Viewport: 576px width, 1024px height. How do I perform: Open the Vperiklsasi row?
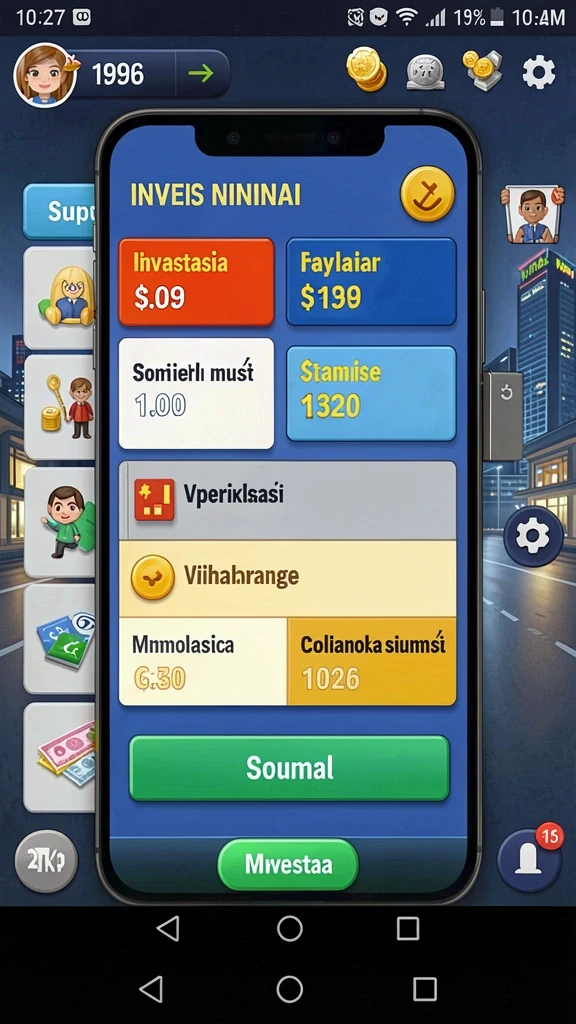click(x=287, y=500)
